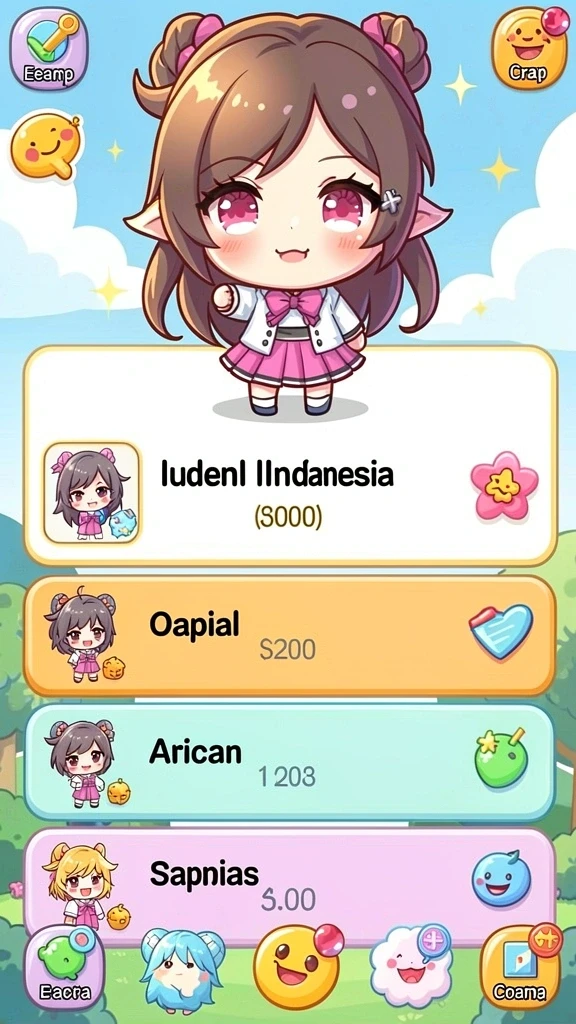Tap the pink flower icon on ludenl lIndanesia
The image size is (576, 1024).
coord(504,485)
